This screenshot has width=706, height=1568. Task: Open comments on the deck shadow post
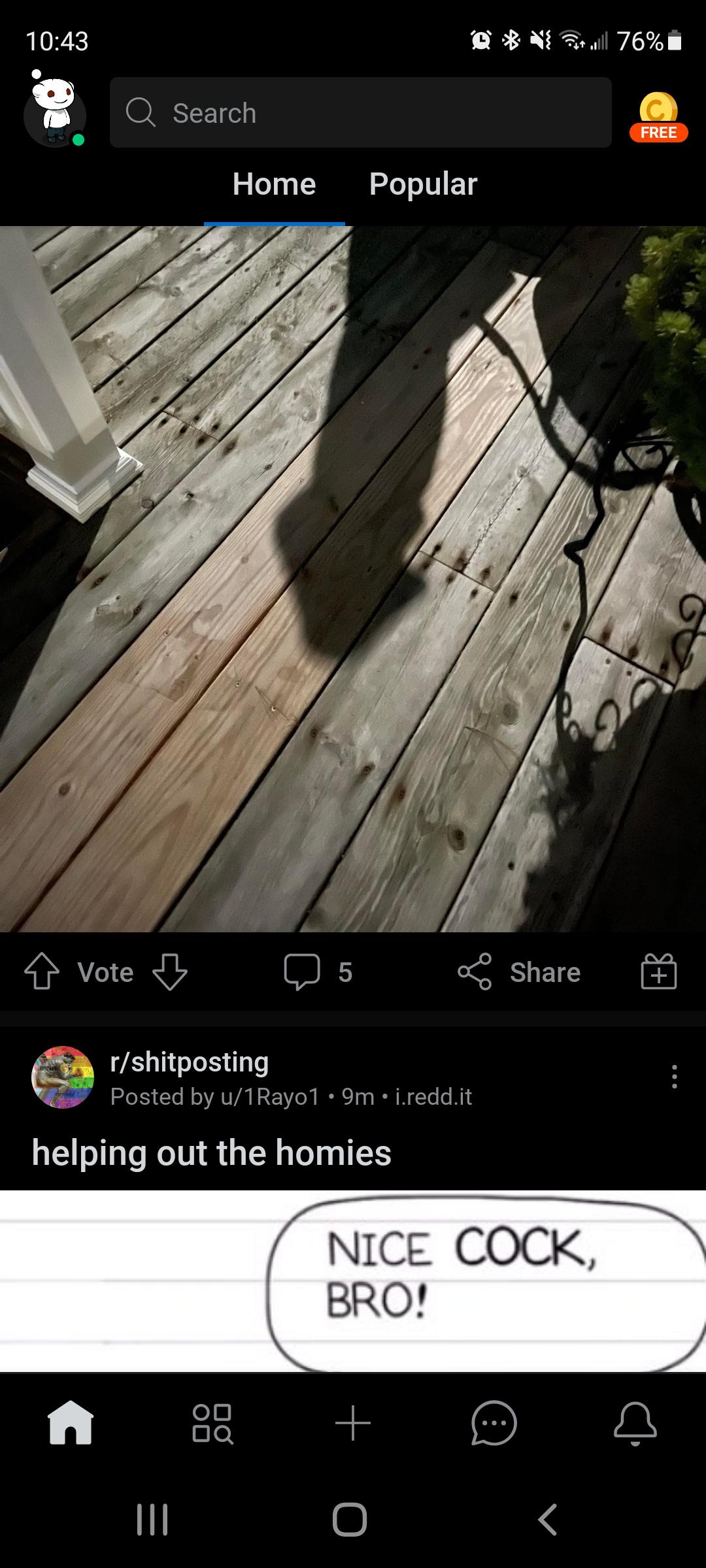pyautogui.click(x=318, y=972)
